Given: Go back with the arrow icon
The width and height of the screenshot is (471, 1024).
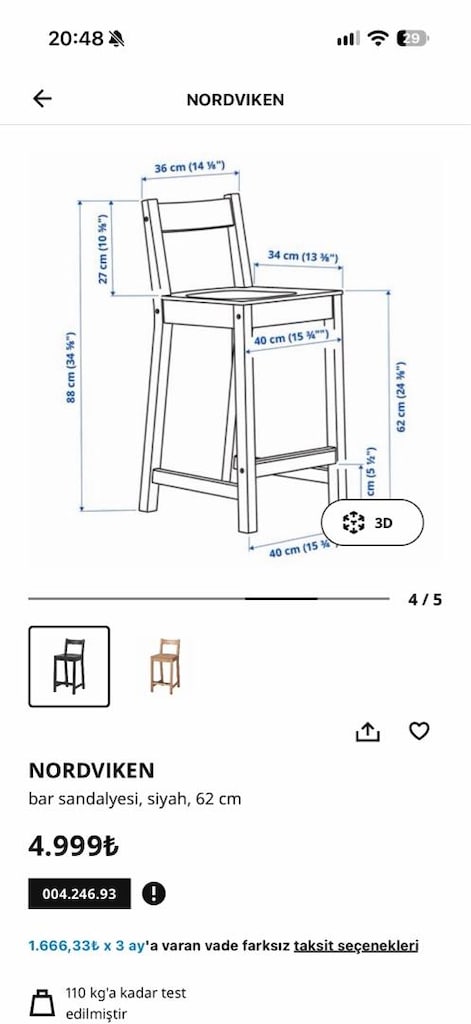Looking at the screenshot, I should click(x=42, y=99).
